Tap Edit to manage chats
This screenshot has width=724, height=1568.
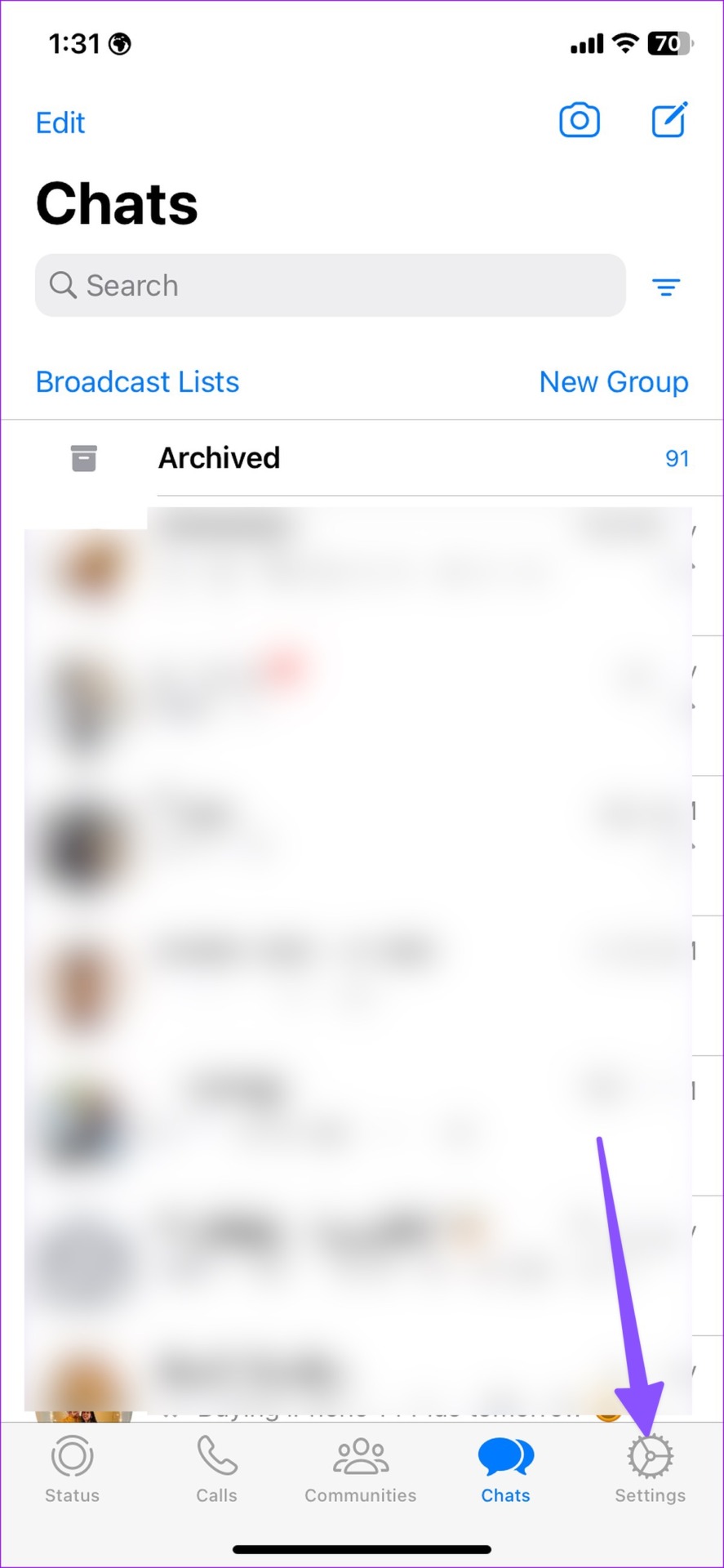pos(60,122)
